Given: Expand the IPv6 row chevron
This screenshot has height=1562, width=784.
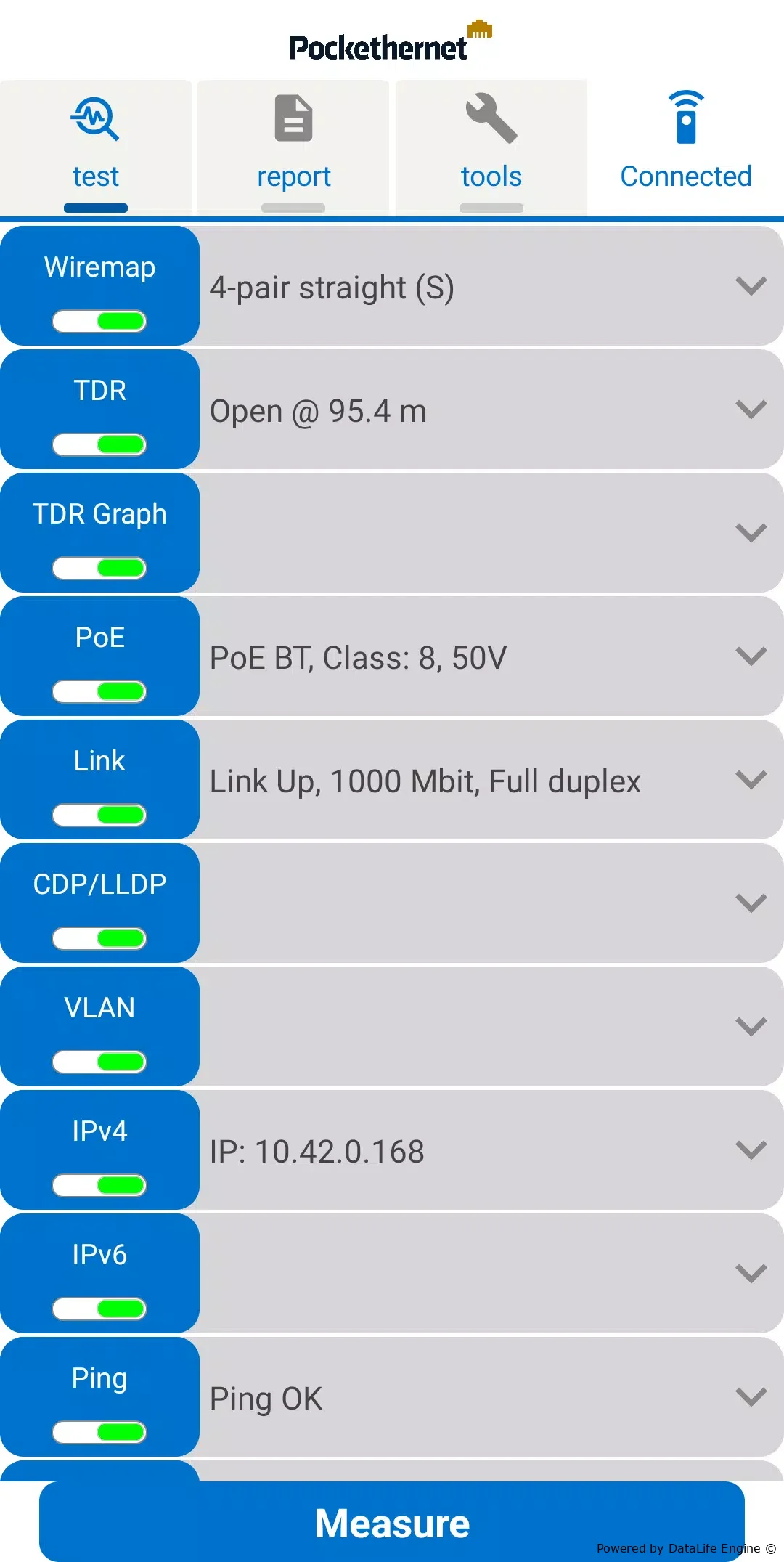Looking at the screenshot, I should (x=751, y=1274).
